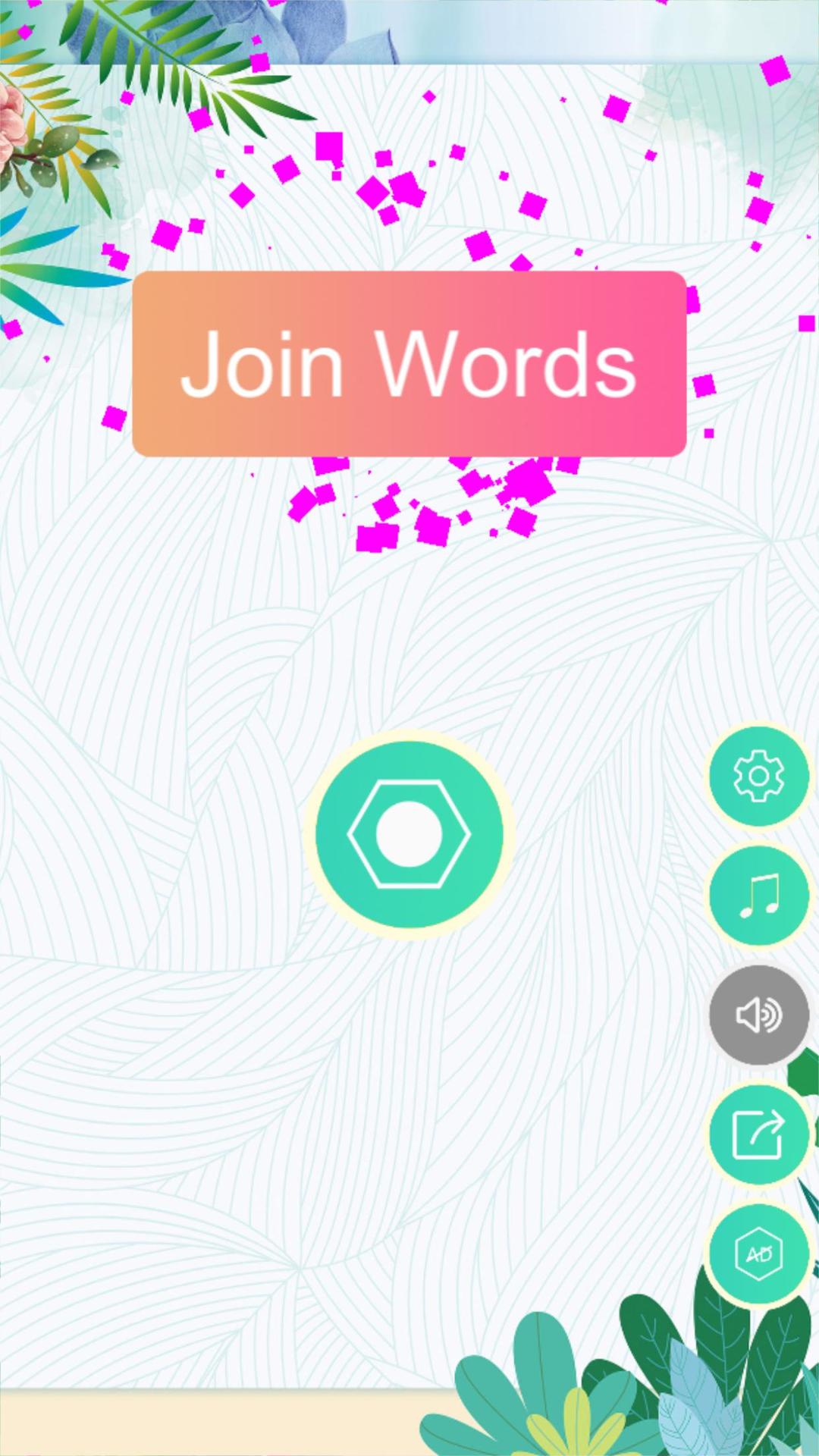Toggle the background music
The width and height of the screenshot is (819, 1456).
pyautogui.click(x=759, y=896)
